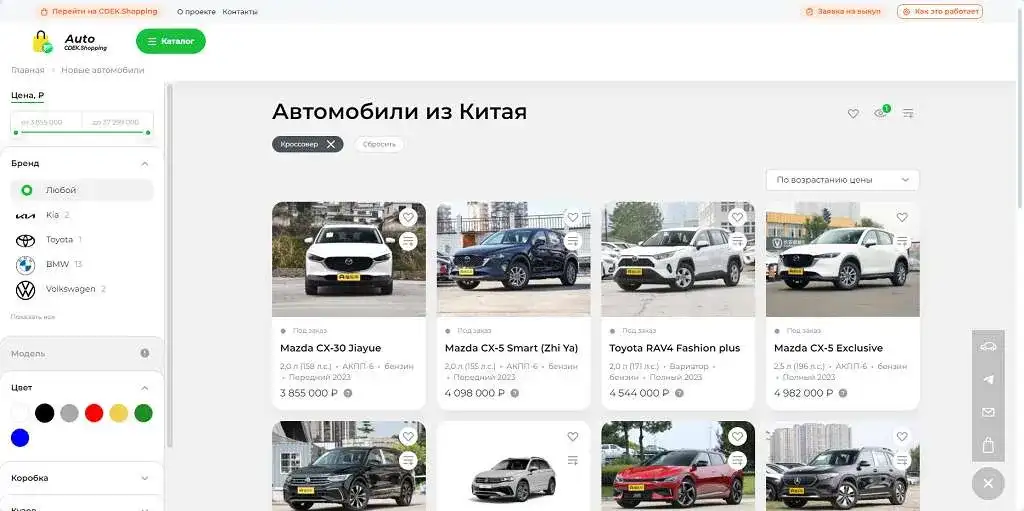
Task: Open the Toyota RAV4 Fashion plus card
Action: 674,348
